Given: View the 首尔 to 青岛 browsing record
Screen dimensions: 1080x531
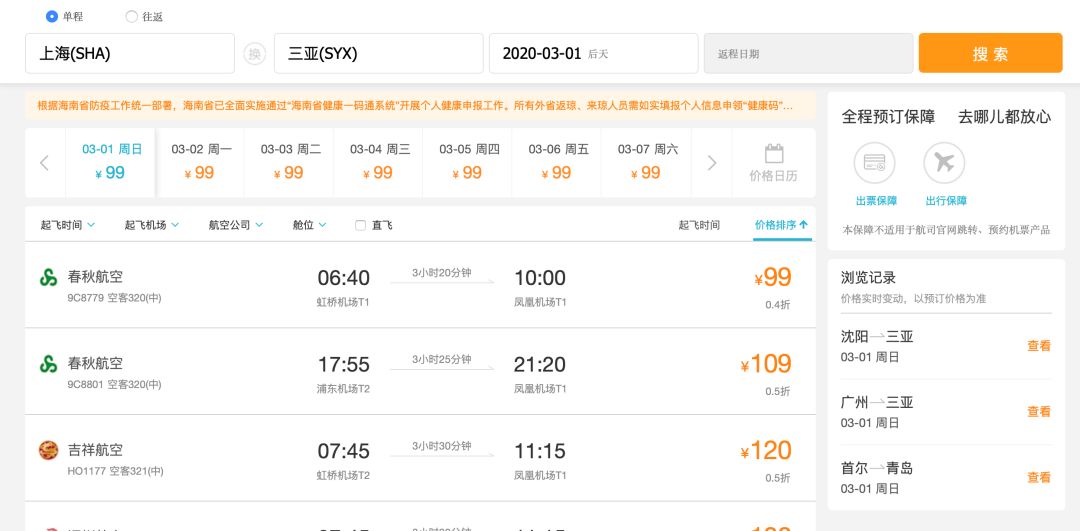Looking at the screenshot, I should pos(1039,478).
